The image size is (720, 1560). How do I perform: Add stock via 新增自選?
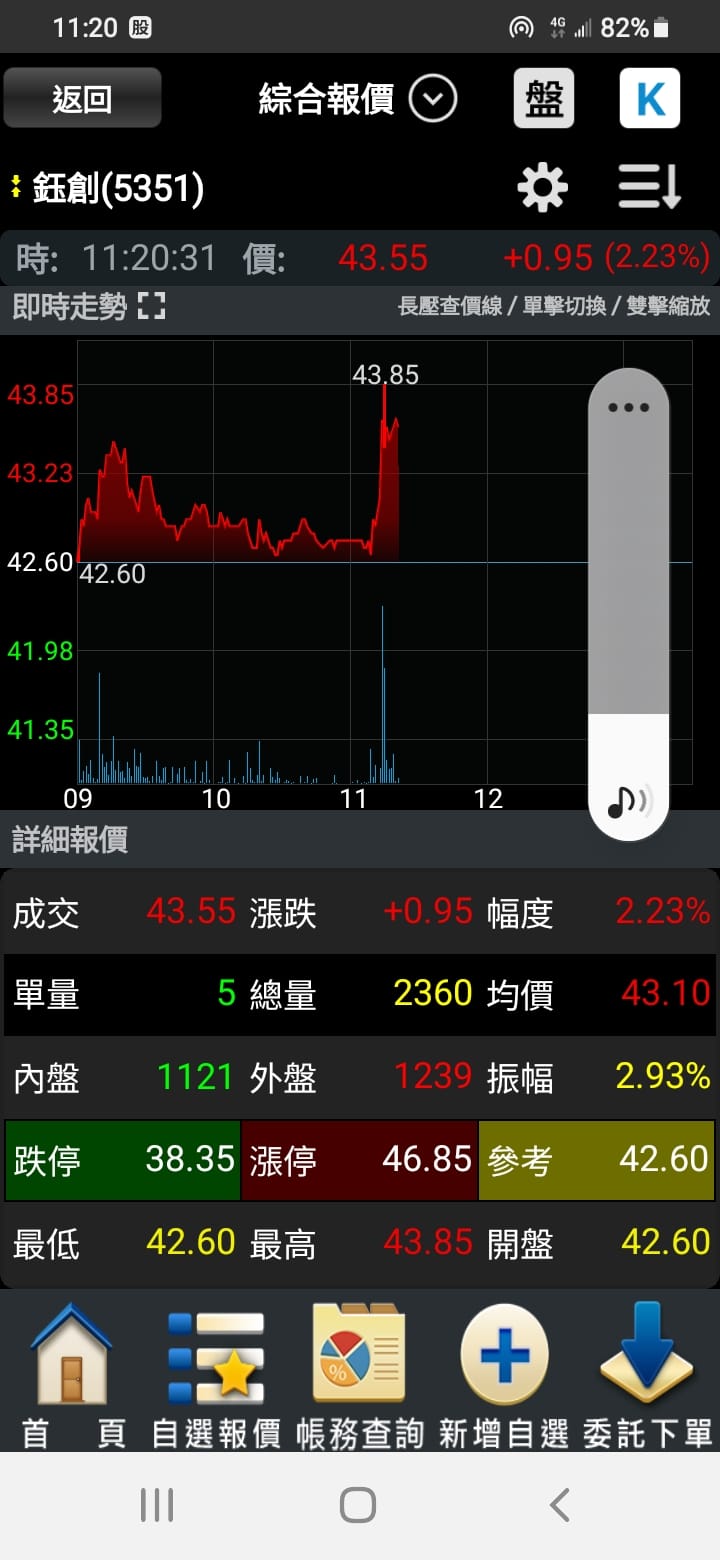click(x=504, y=1375)
